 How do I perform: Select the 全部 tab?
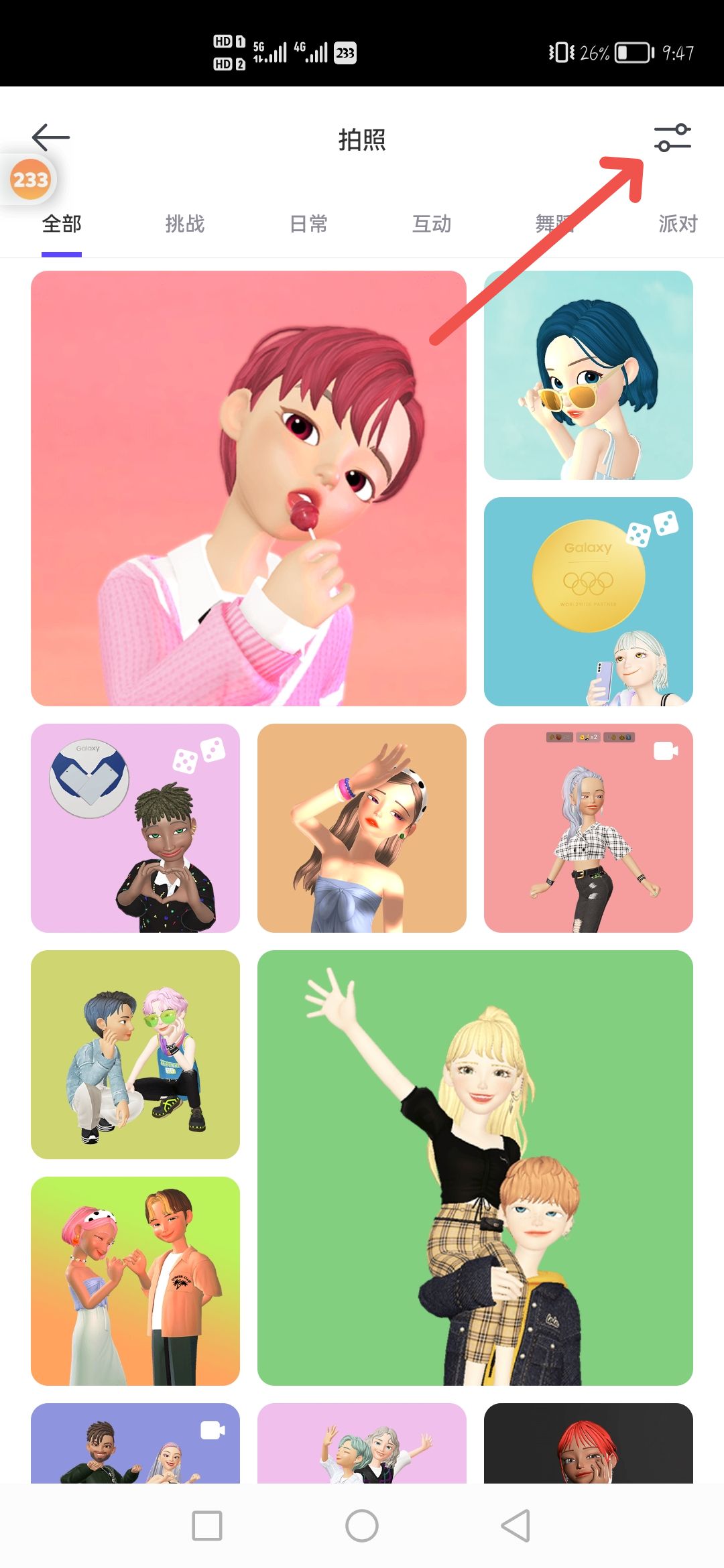[x=62, y=224]
